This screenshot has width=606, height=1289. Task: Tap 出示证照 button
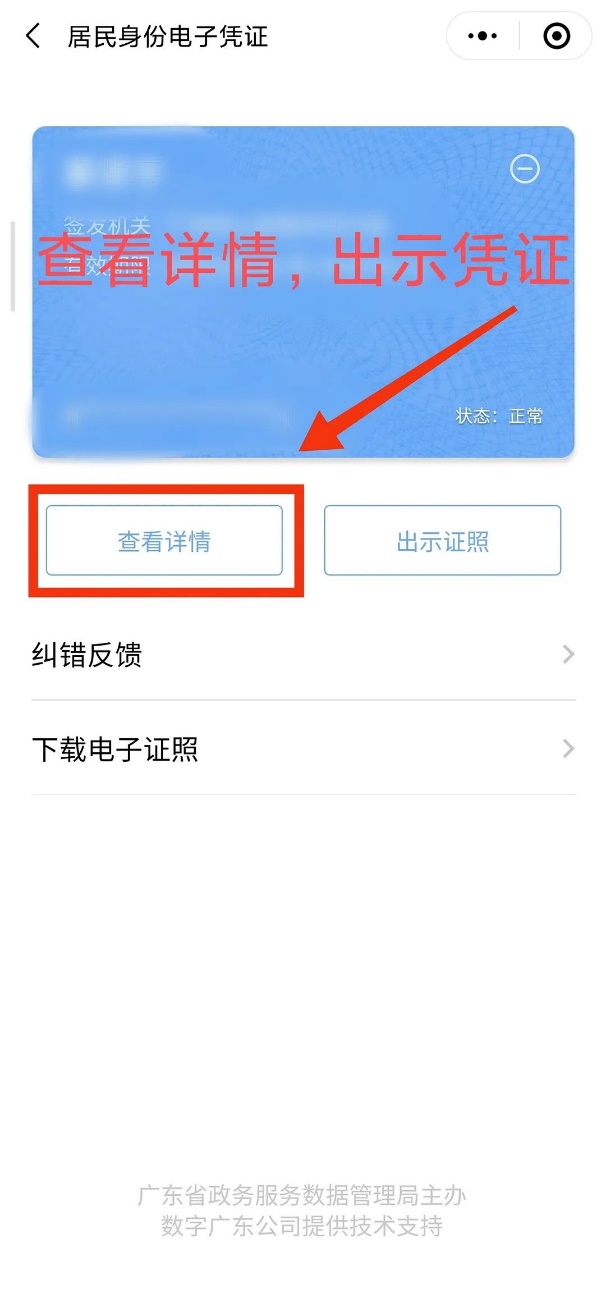pos(442,541)
